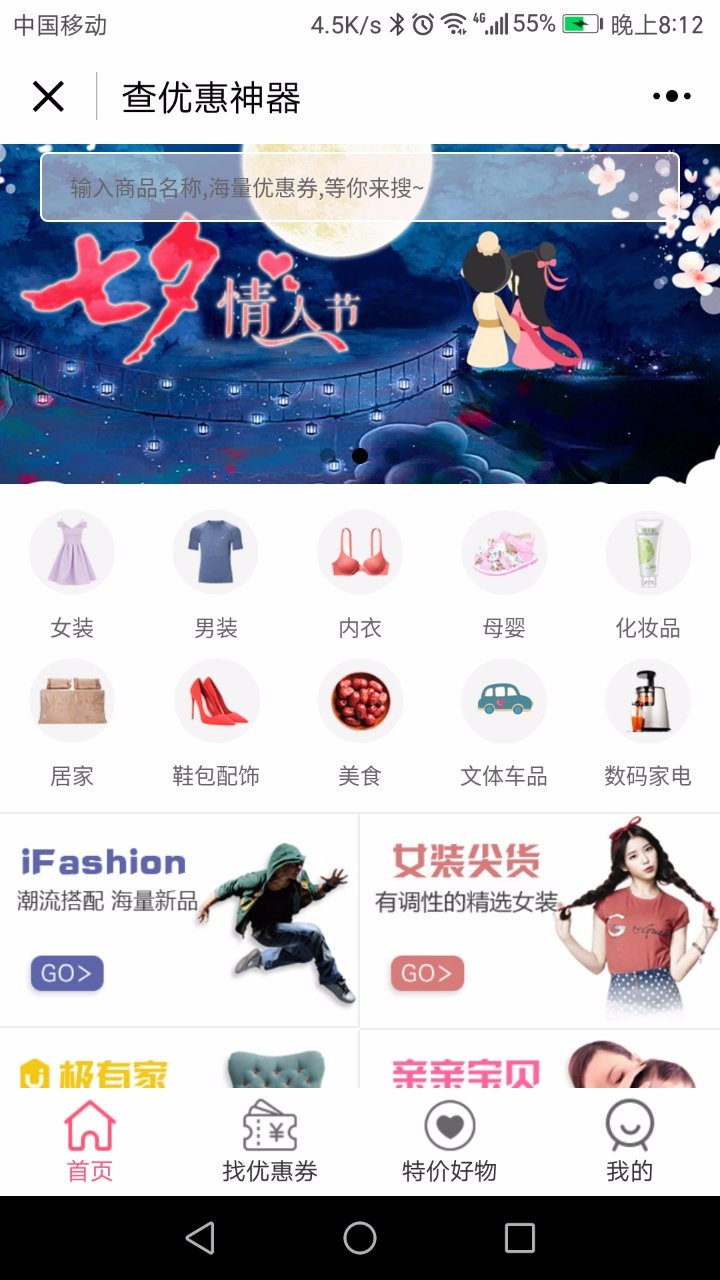The height and width of the screenshot is (1280, 720).
Task: Close the 查优惠神器 mini program
Action: pyautogui.click(x=48, y=97)
